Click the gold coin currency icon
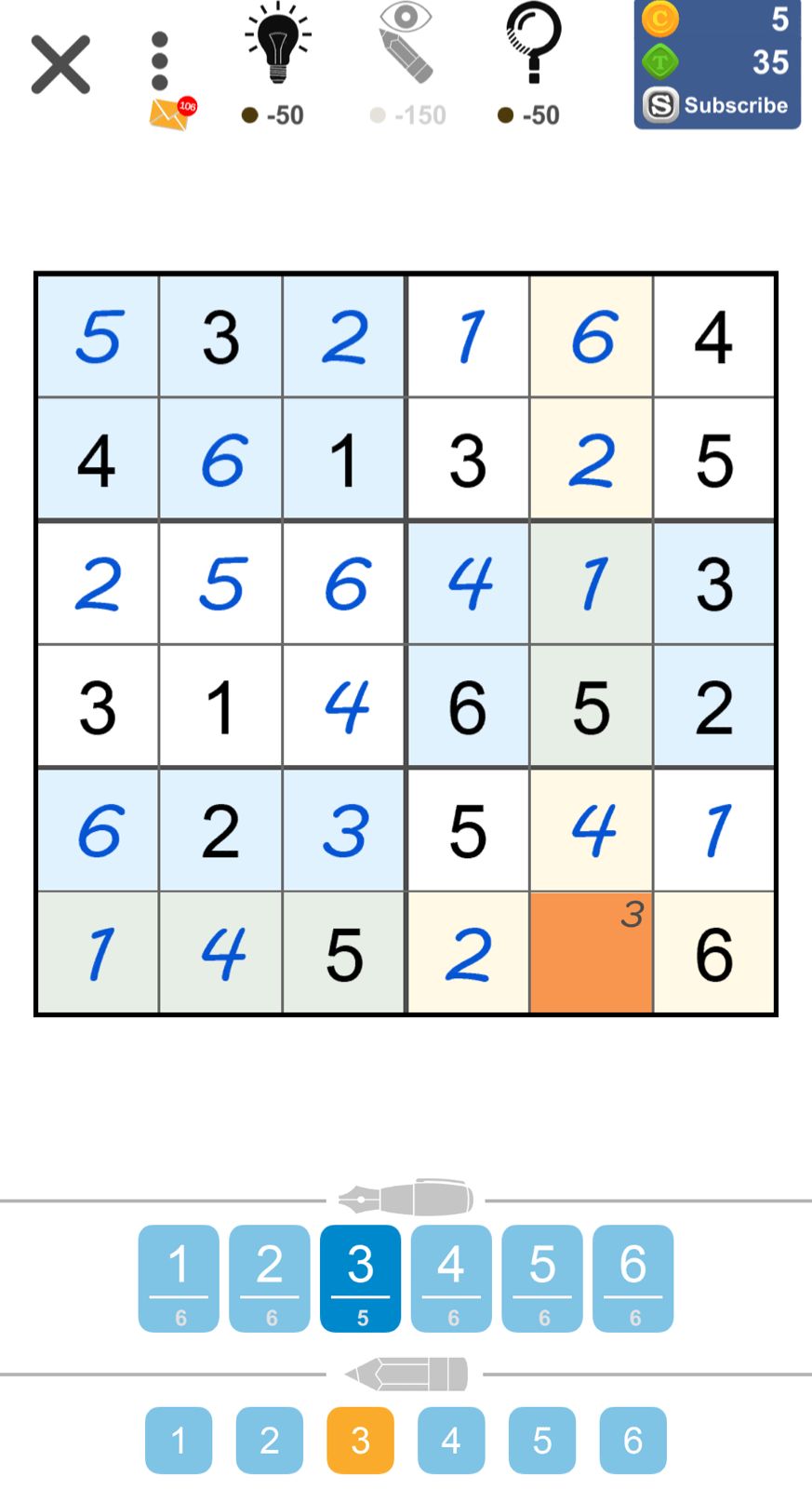 [x=659, y=20]
